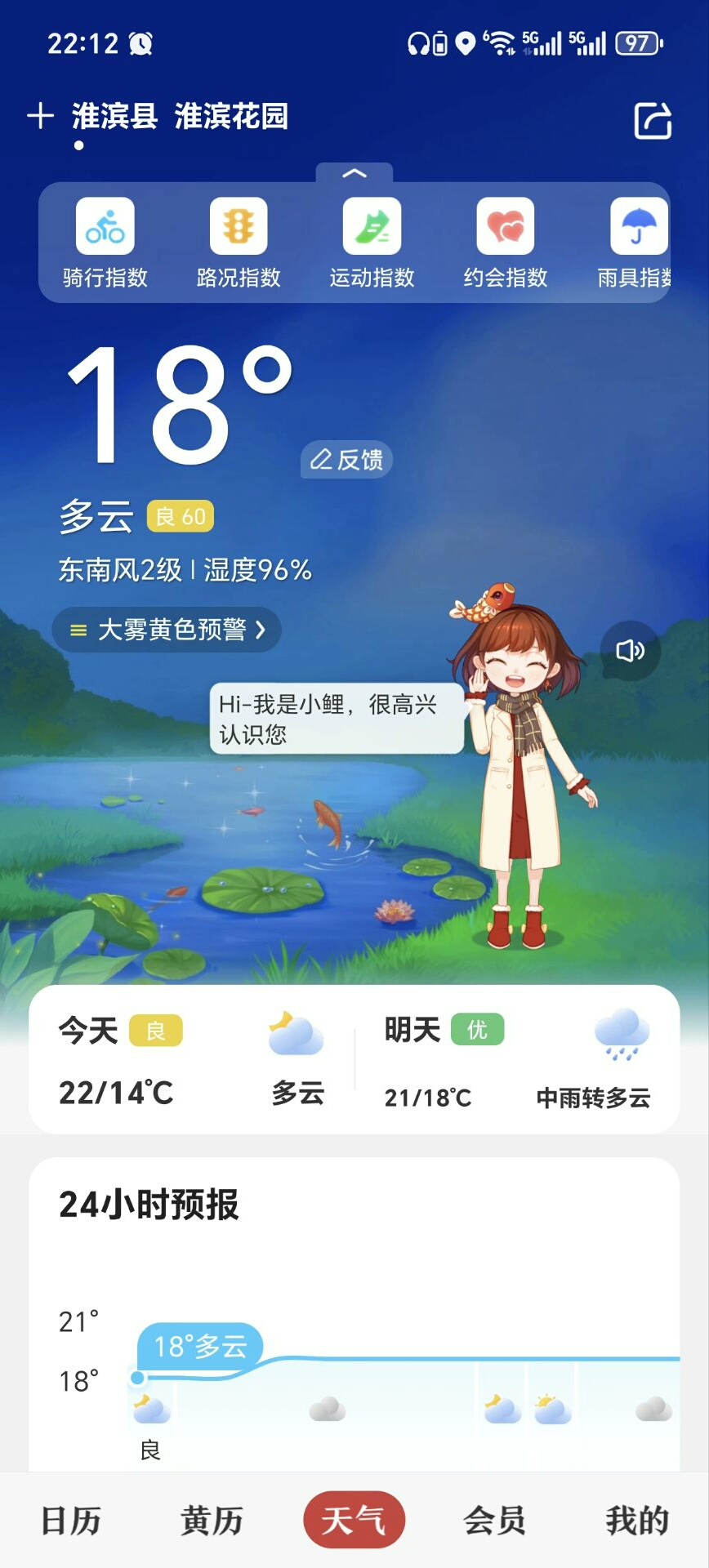
Task: Open today's 22/14°C forecast card
Action: (193, 1059)
